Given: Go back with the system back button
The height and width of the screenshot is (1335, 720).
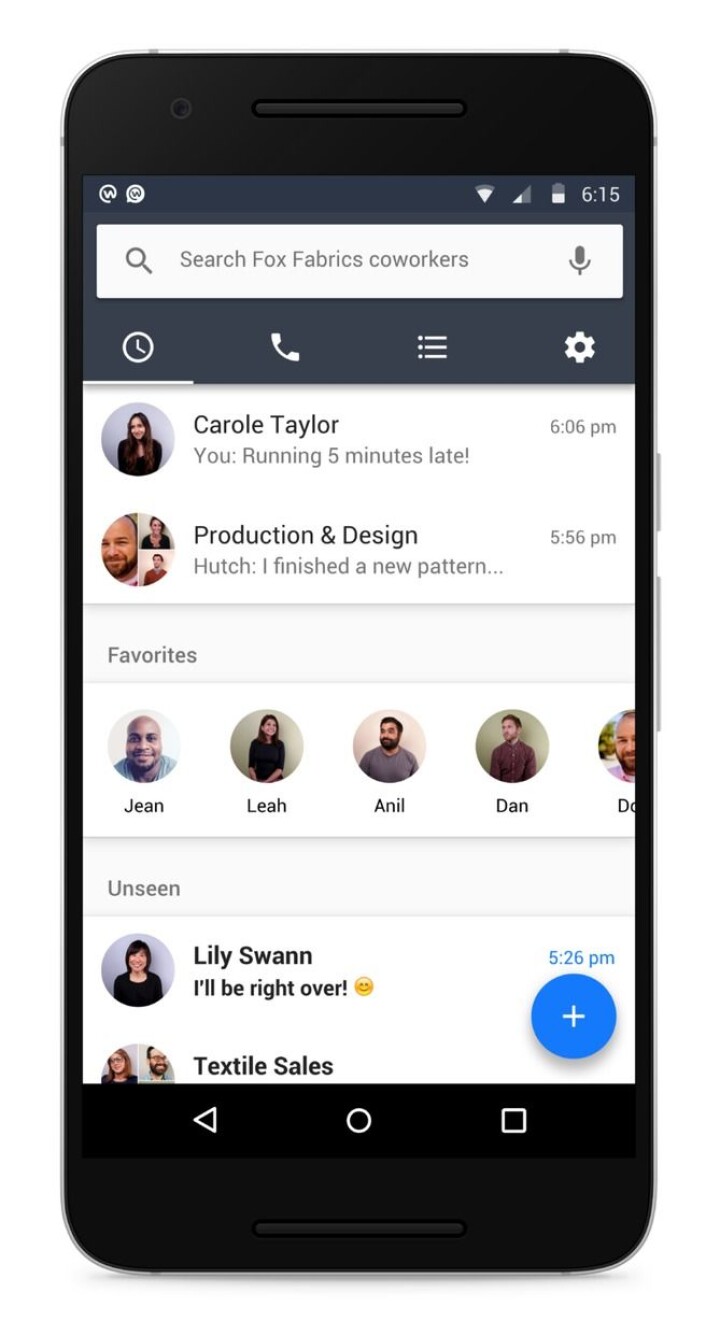Looking at the screenshot, I should pyautogui.click(x=205, y=1120).
